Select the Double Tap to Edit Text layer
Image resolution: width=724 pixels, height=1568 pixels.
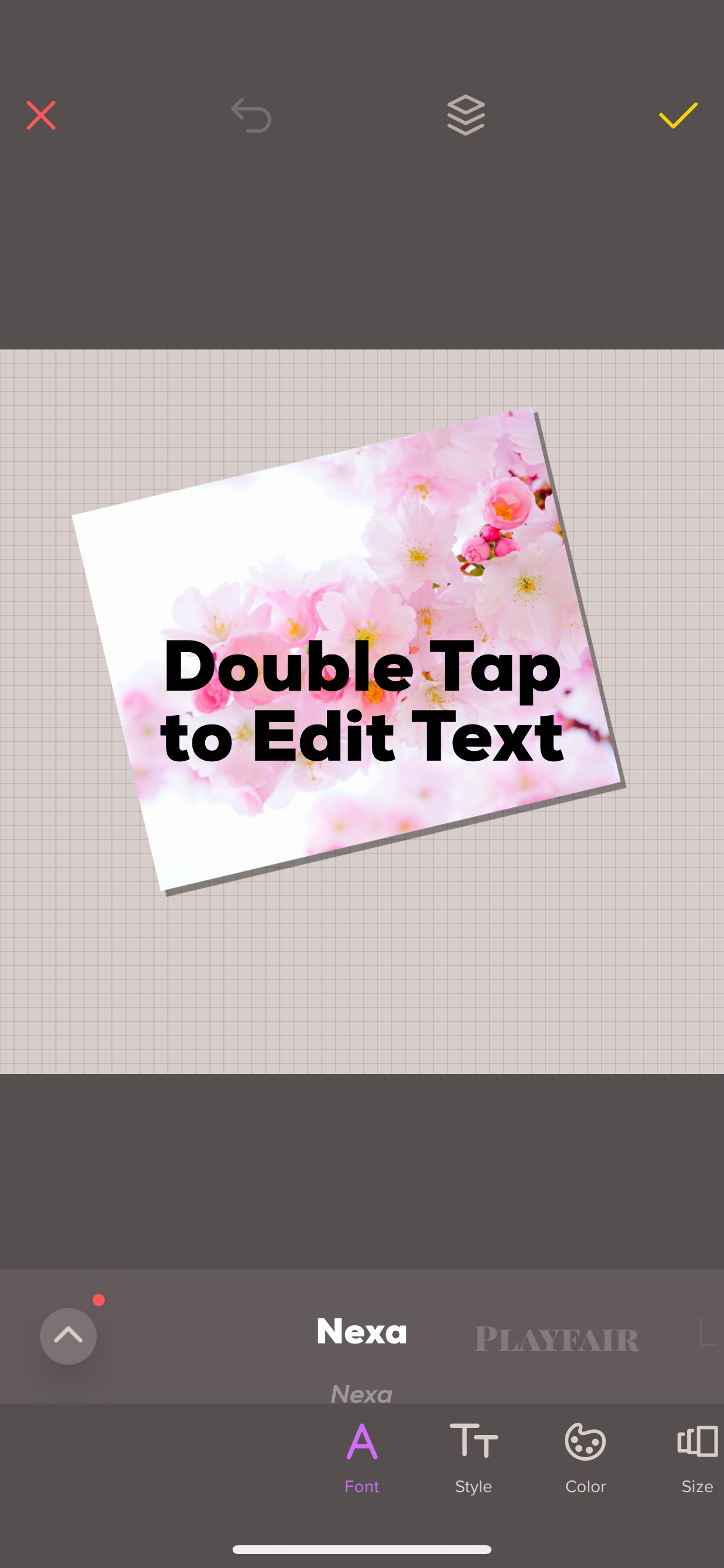coord(362,701)
